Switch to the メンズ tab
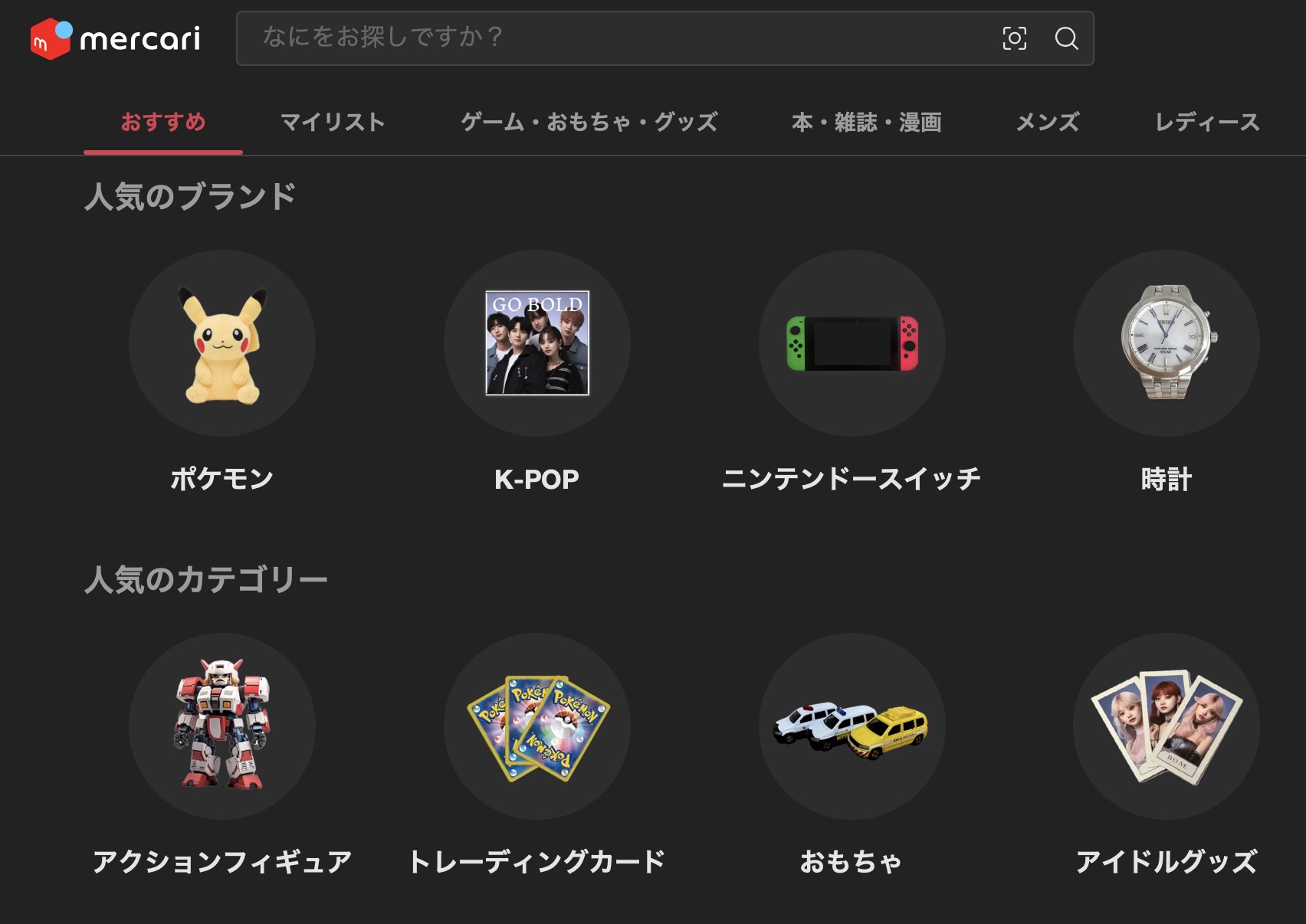This screenshot has height=924, width=1306. (x=1048, y=123)
